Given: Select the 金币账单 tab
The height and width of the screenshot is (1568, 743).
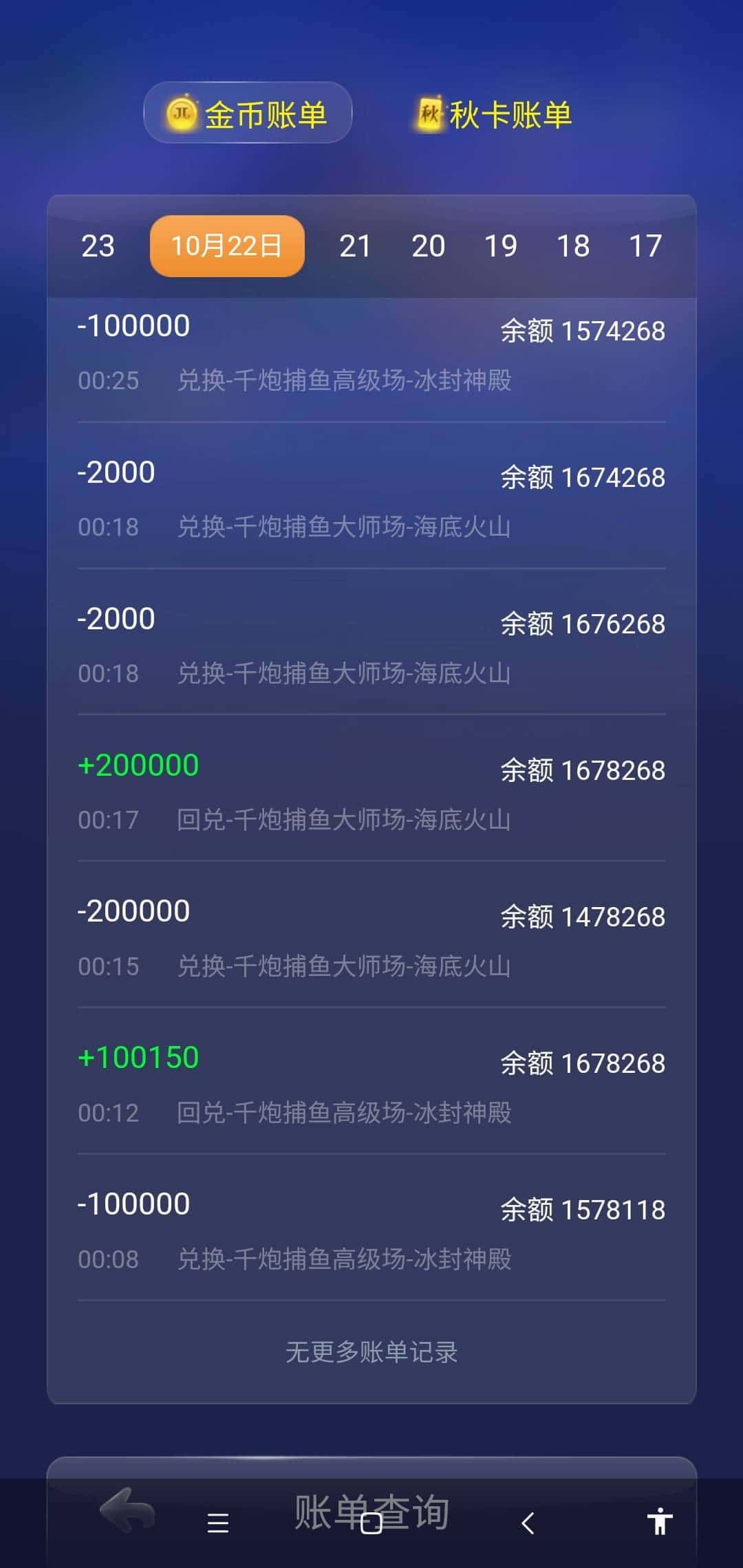Looking at the screenshot, I should 248,113.
